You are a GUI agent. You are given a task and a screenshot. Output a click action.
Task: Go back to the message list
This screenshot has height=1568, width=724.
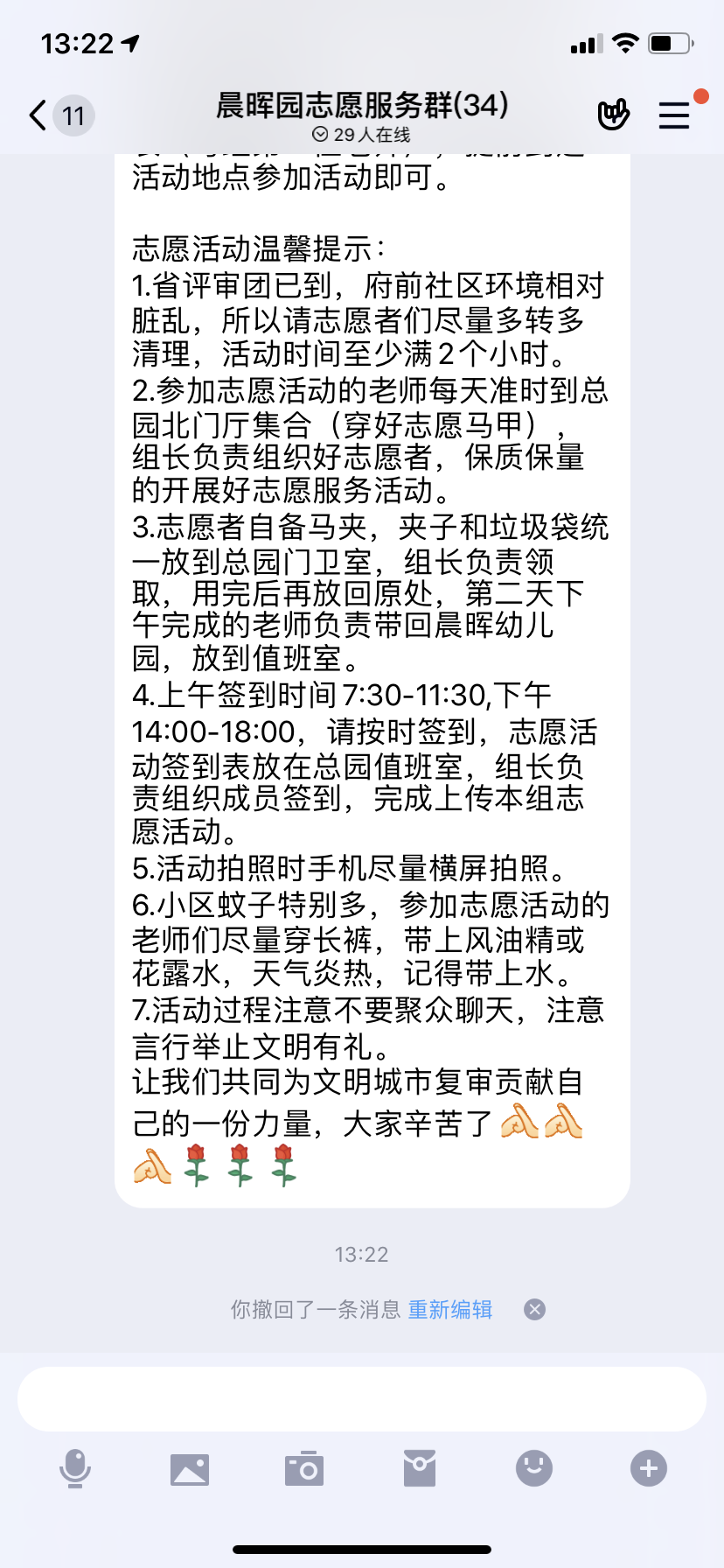[59, 115]
